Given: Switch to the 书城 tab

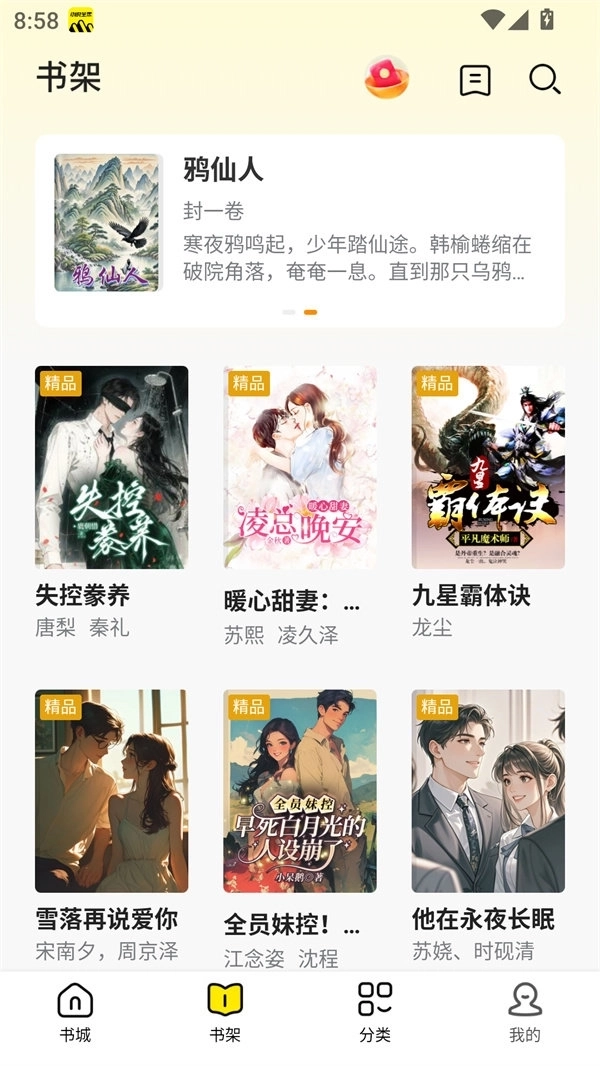Looking at the screenshot, I should click(75, 1012).
